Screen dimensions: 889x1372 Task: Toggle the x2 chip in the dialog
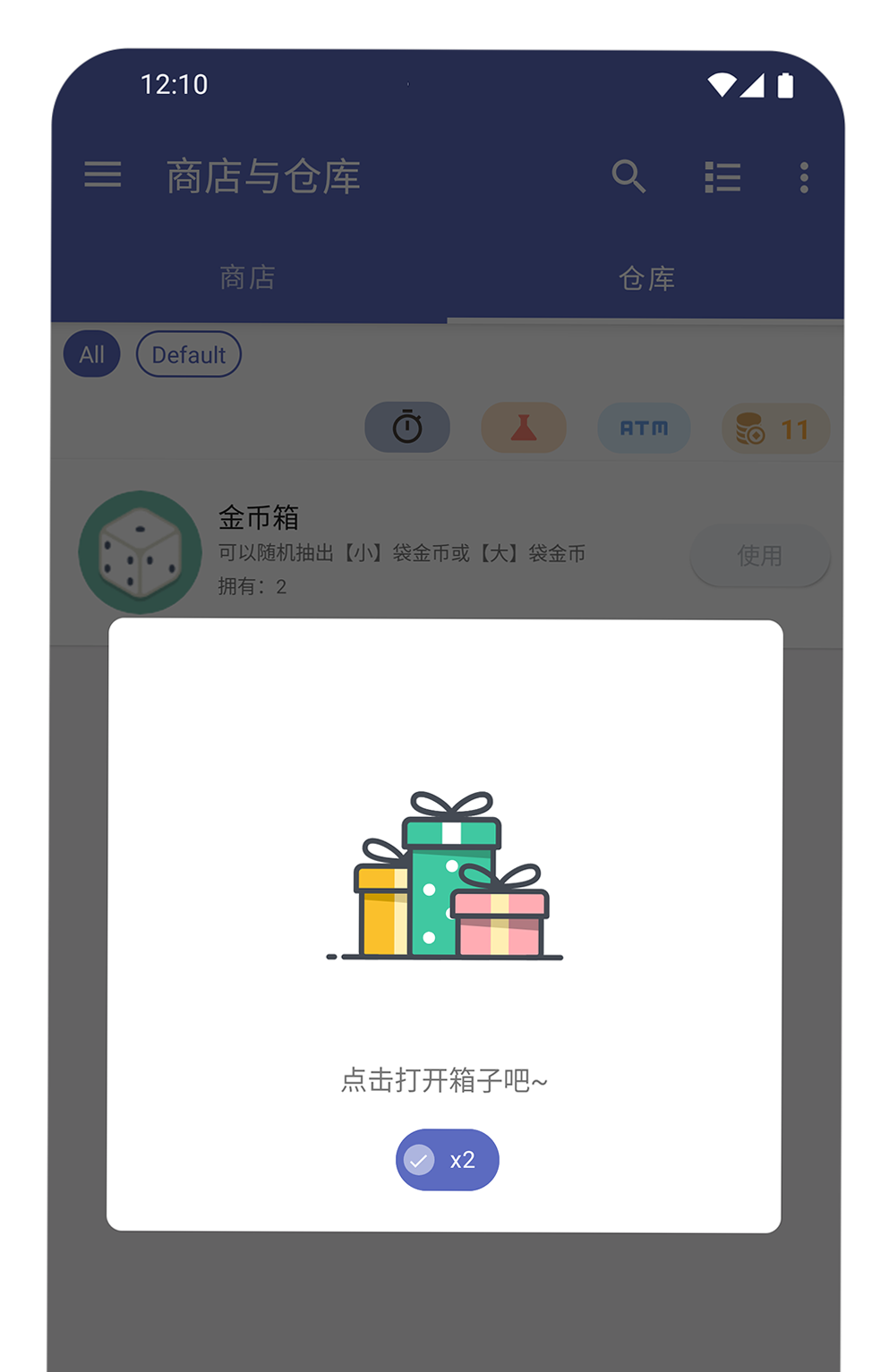tap(447, 1160)
